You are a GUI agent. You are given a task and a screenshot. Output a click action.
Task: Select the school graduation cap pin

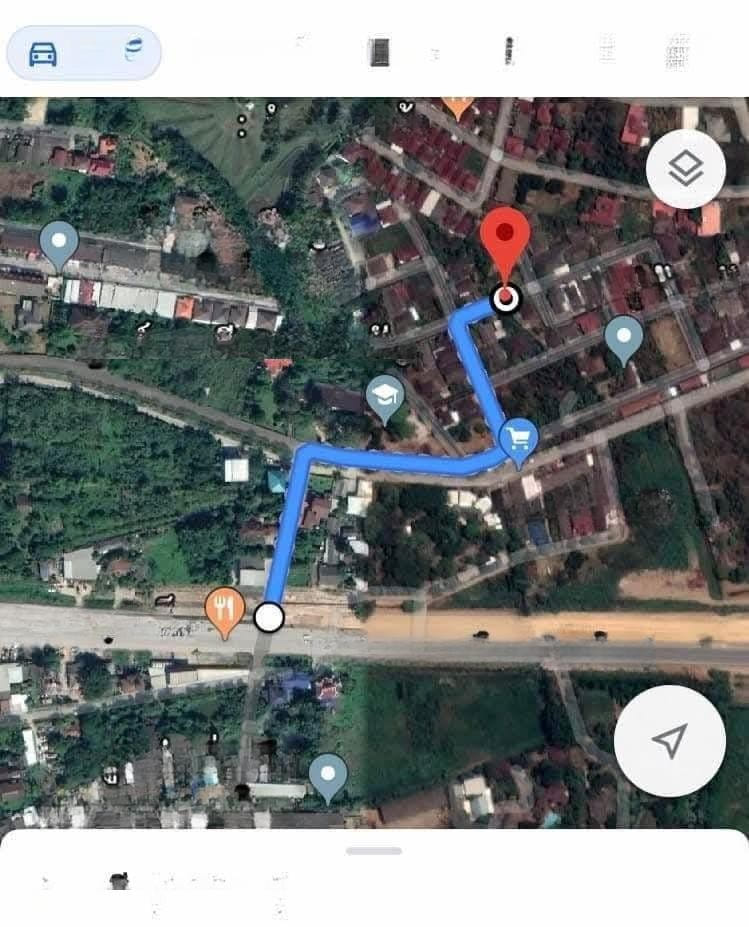point(385,397)
